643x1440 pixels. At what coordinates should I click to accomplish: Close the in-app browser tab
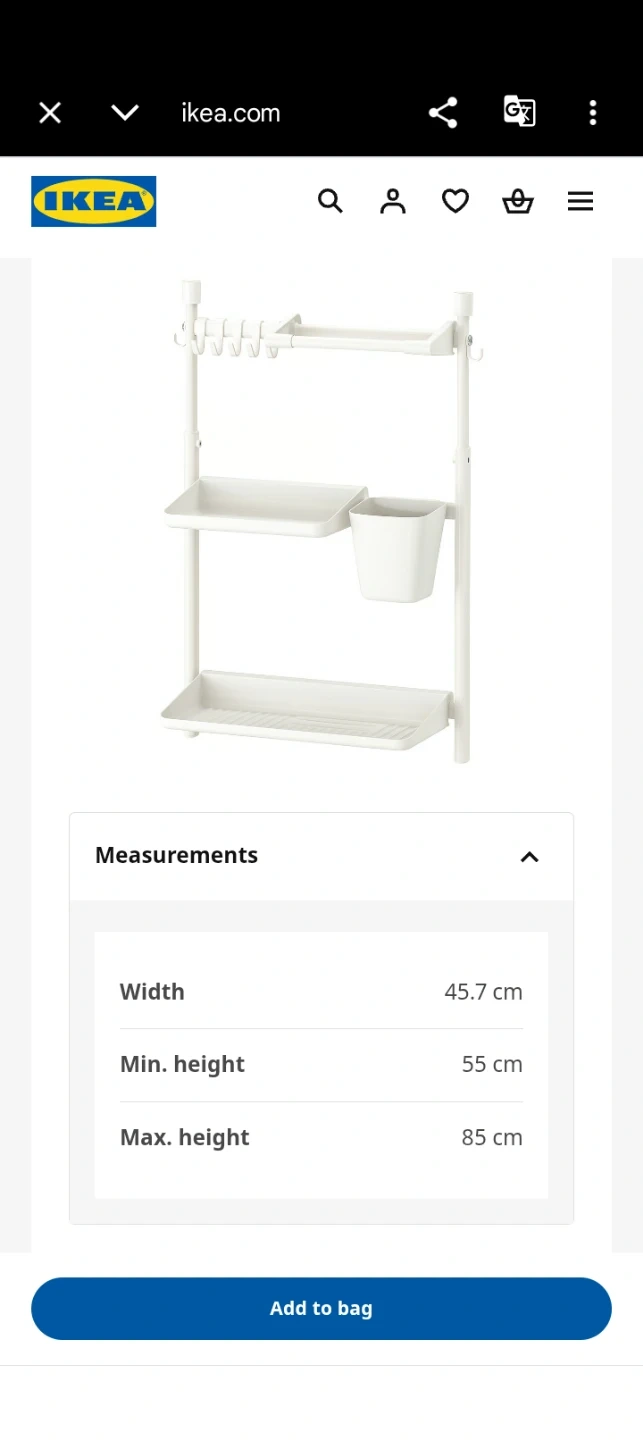50,113
